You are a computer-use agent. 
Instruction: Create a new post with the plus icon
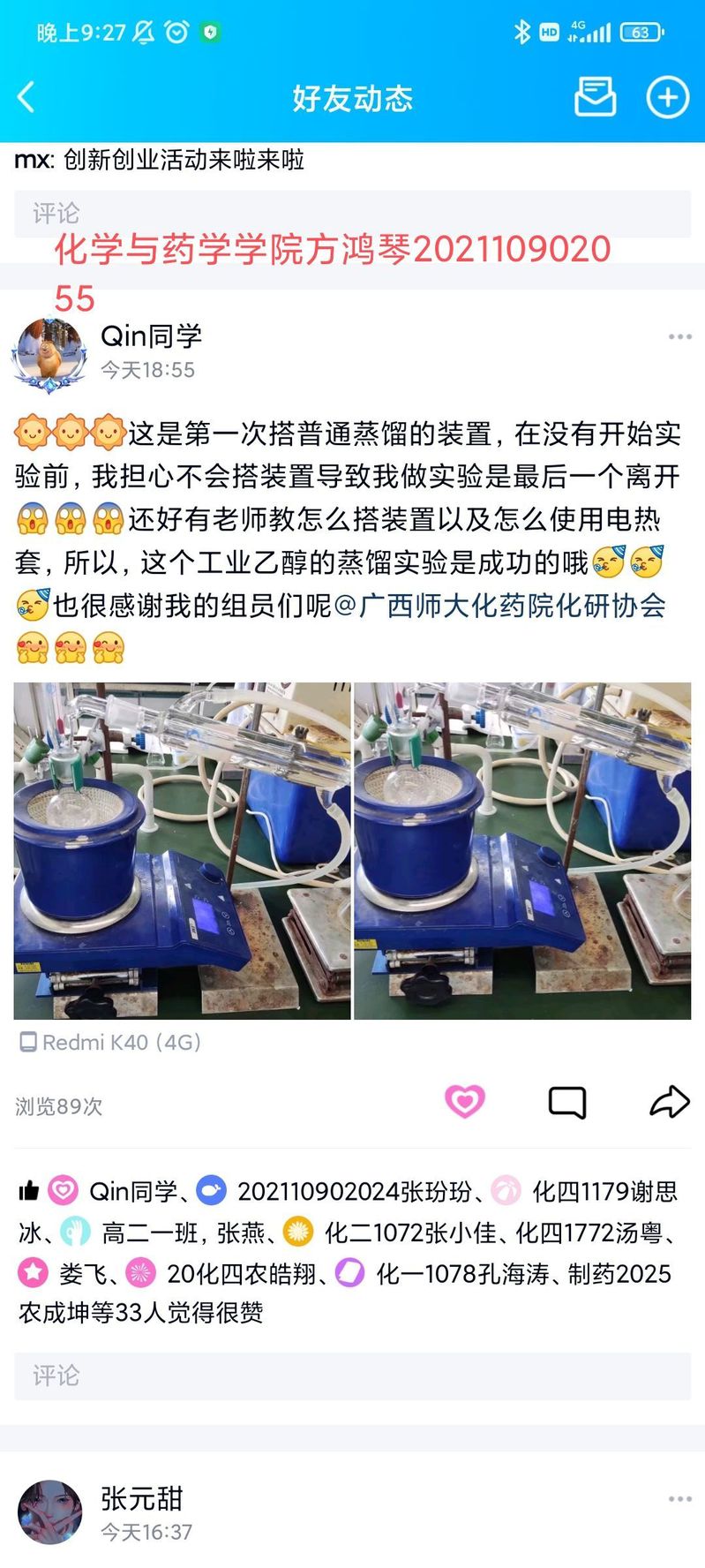coord(667,97)
